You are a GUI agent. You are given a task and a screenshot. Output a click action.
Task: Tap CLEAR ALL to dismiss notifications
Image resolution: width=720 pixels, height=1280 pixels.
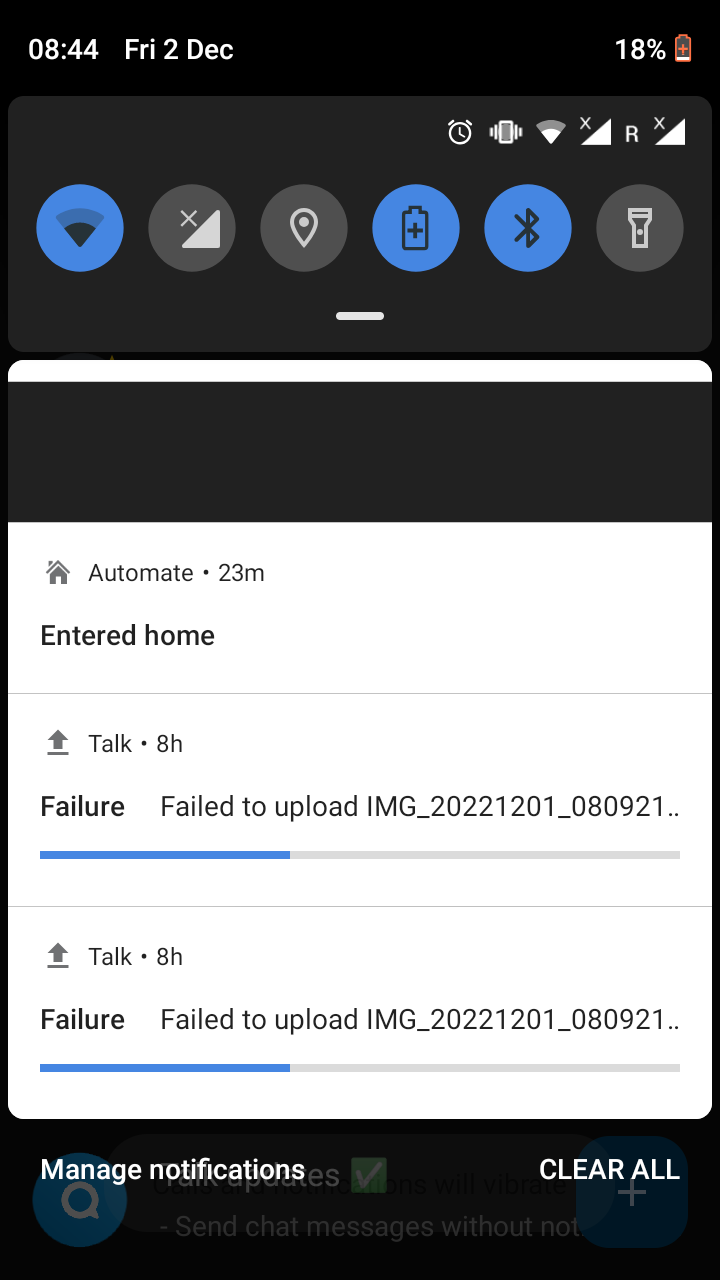tap(609, 1169)
